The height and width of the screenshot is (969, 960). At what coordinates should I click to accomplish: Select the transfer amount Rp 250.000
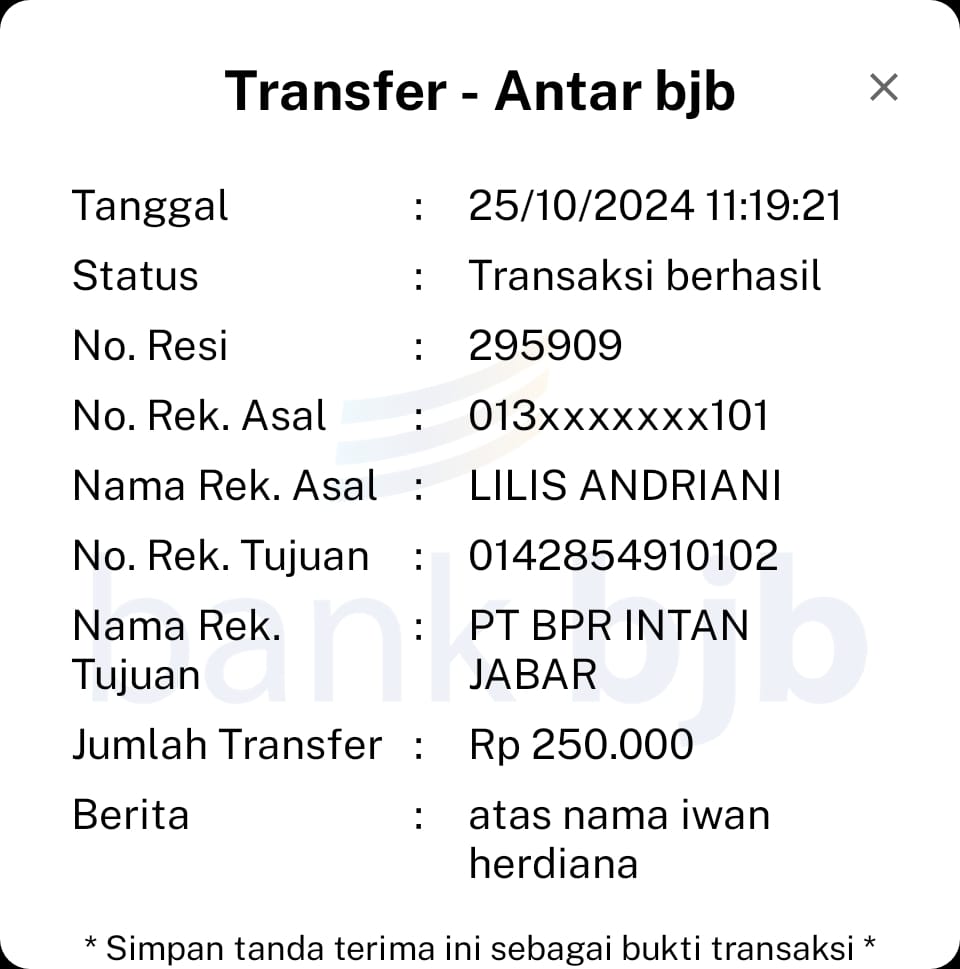(580, 744)
